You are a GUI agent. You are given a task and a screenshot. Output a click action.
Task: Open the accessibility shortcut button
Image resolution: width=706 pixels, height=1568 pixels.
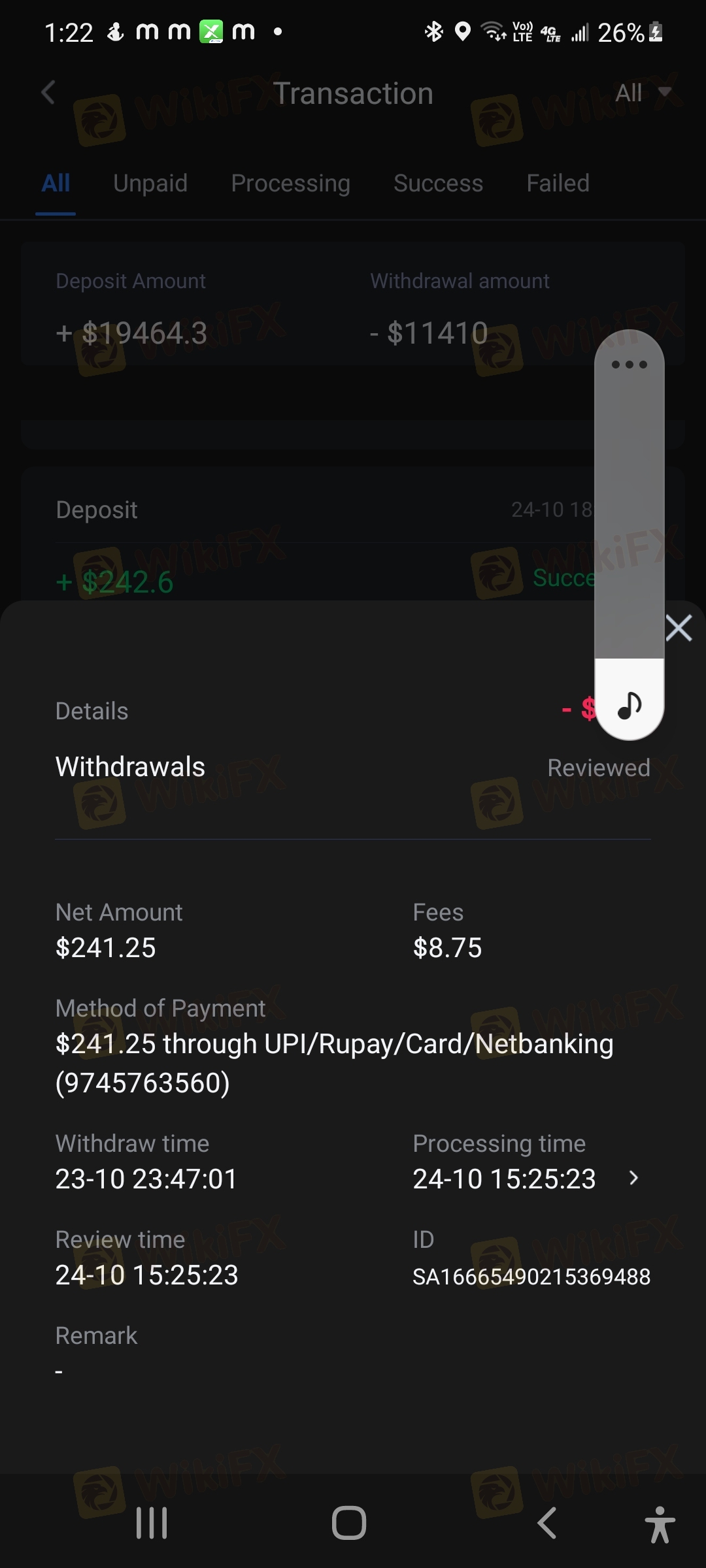point(660,1524)
